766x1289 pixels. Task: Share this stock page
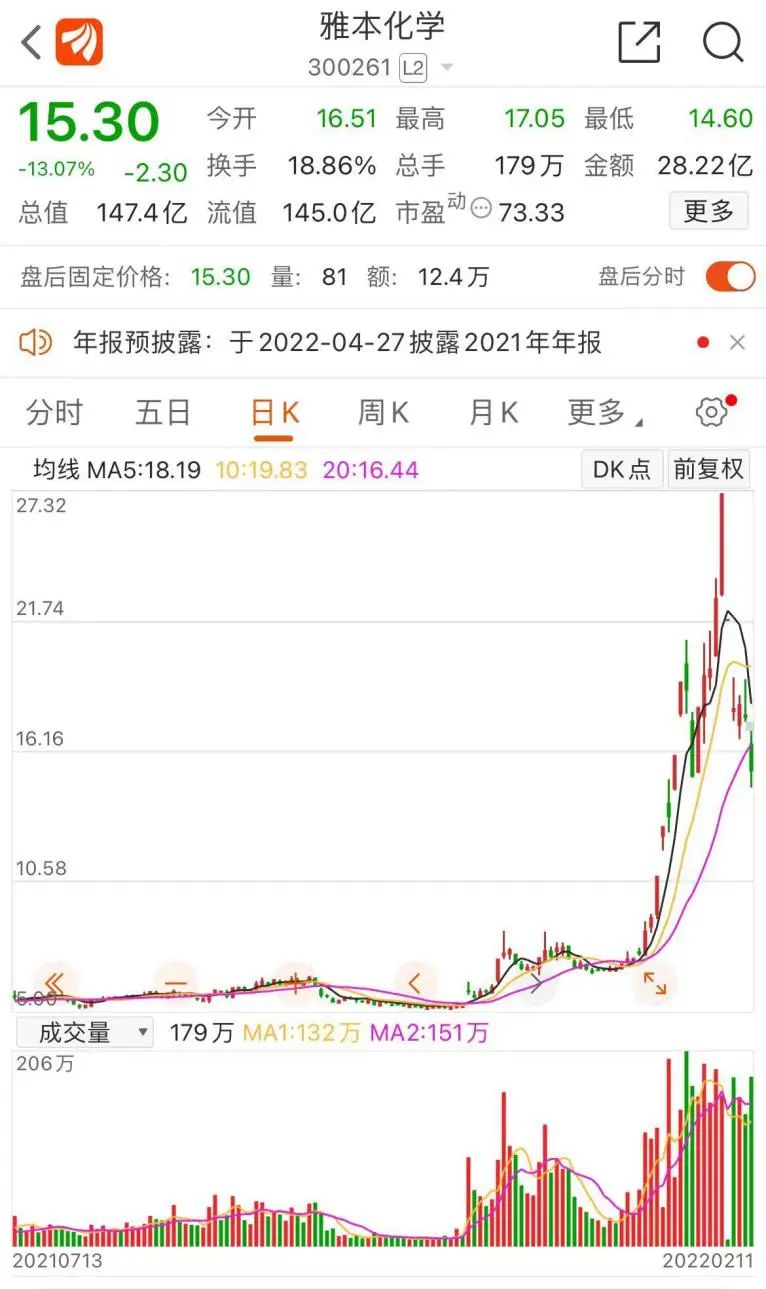pos(639,43)
